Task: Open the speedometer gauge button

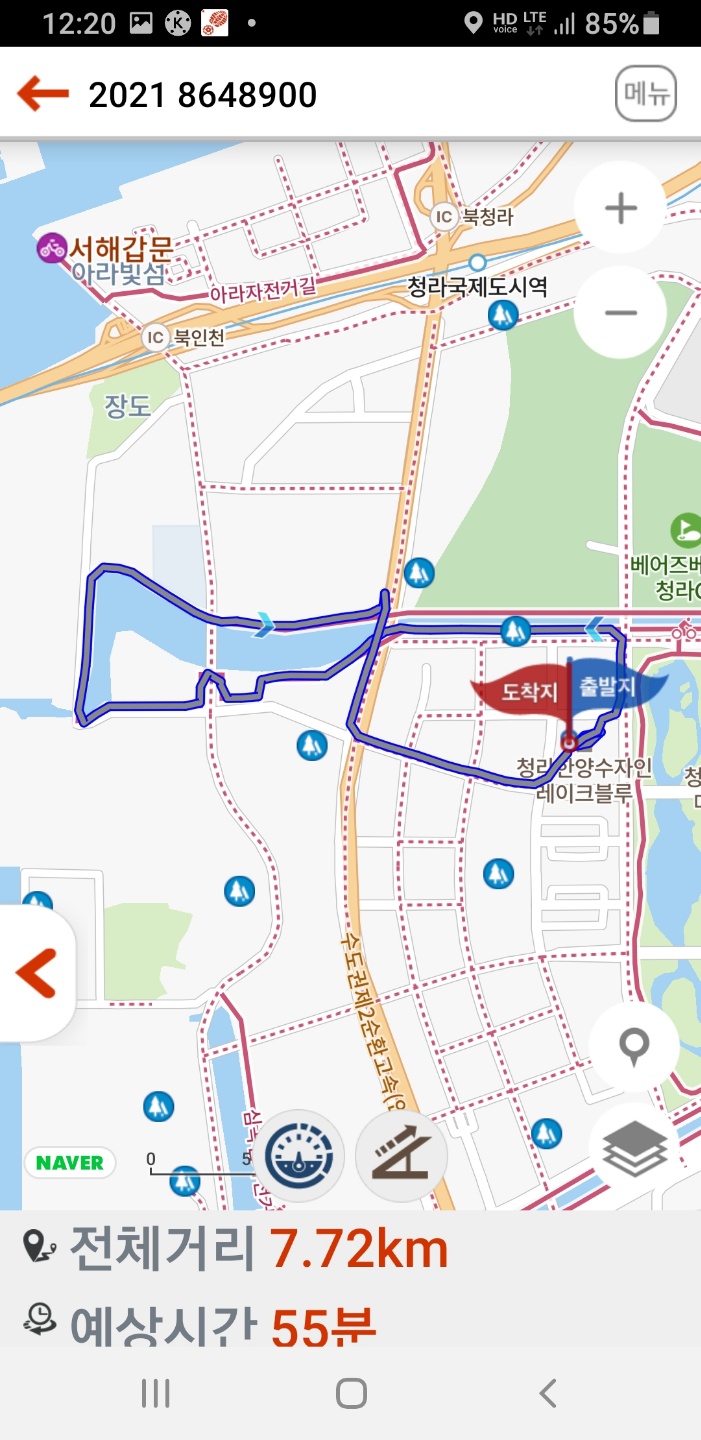Action: 299,1156
